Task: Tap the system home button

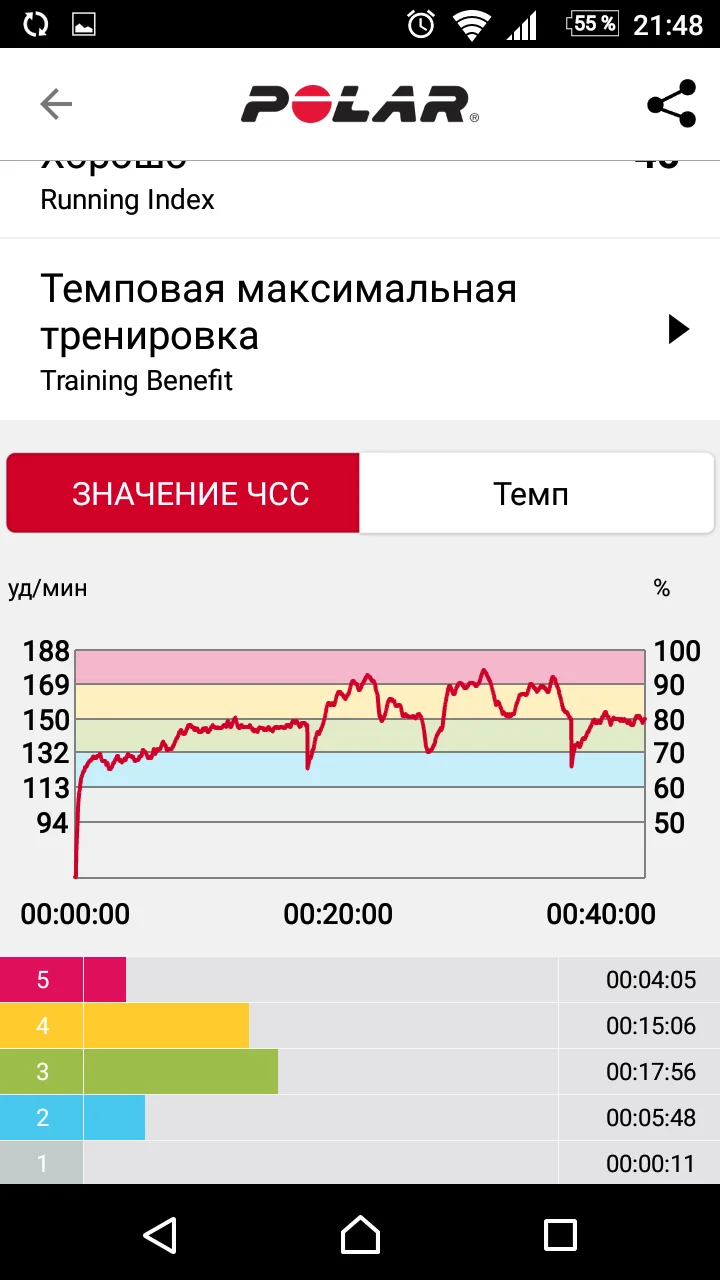Action: [x=360, y=1234]
